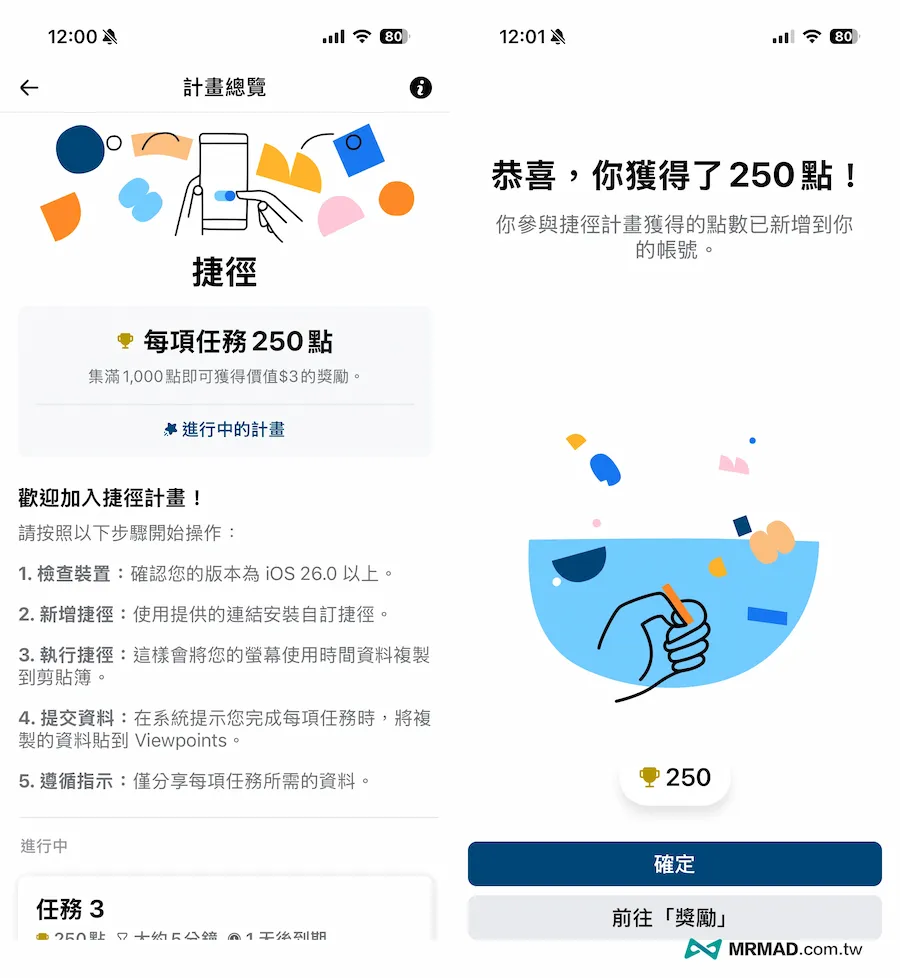
Task: Tap the trophy icon beside 250點 in 任務 3
Action: pos(45,937)
